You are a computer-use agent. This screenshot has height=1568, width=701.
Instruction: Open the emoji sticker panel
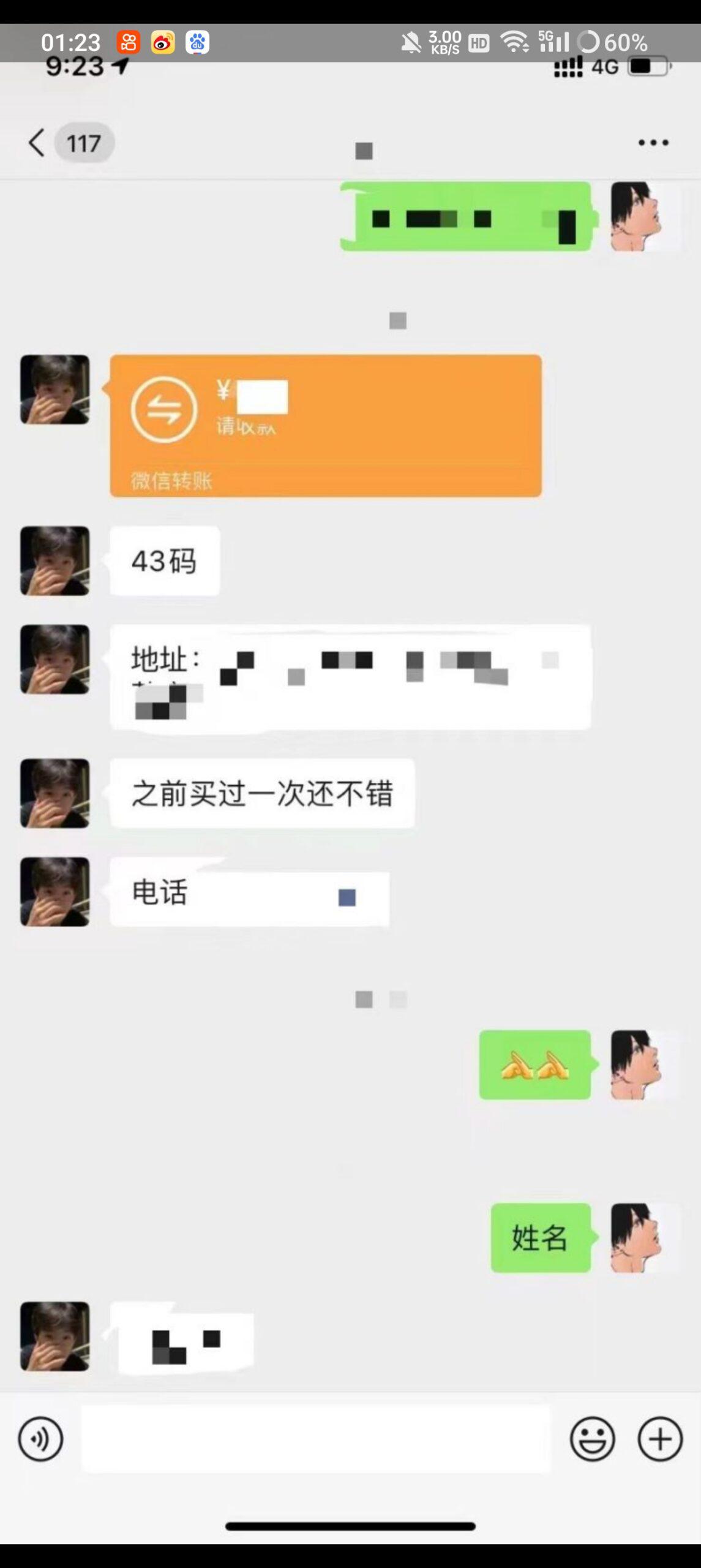coord(592,1439)
